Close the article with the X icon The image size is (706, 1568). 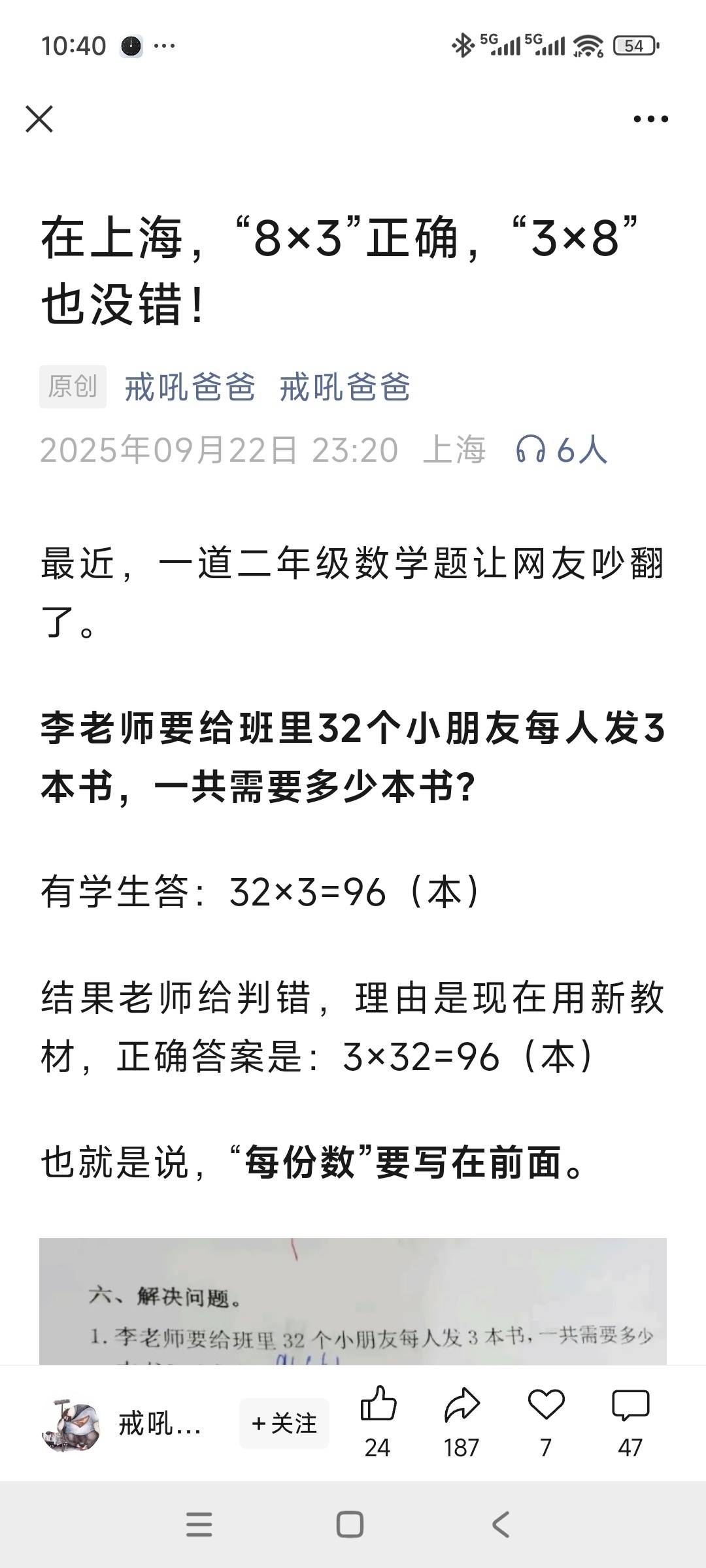[x=39, y=119]
